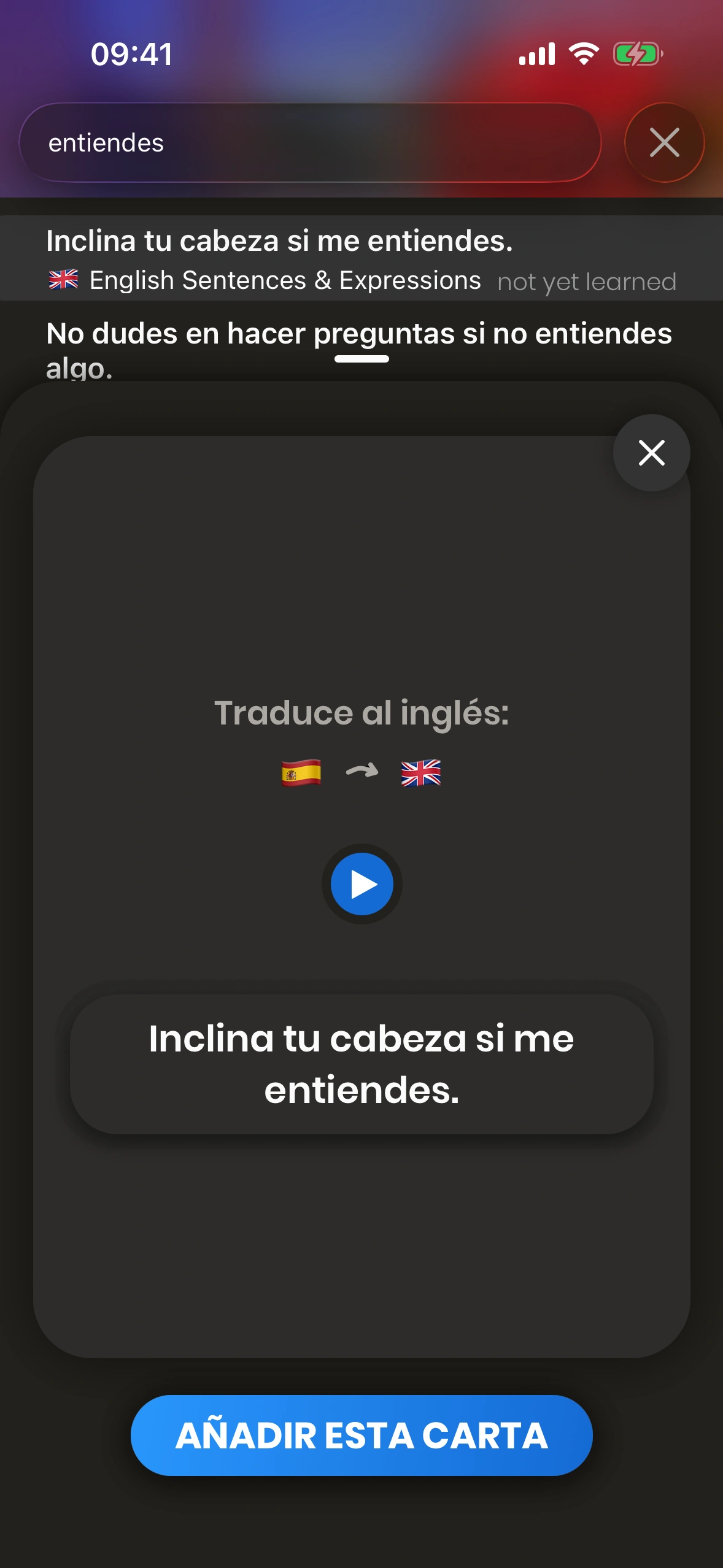Open result "Inclina tu cabeza si me entiendes."
723x1568 pixels.
tap(361, 258)
